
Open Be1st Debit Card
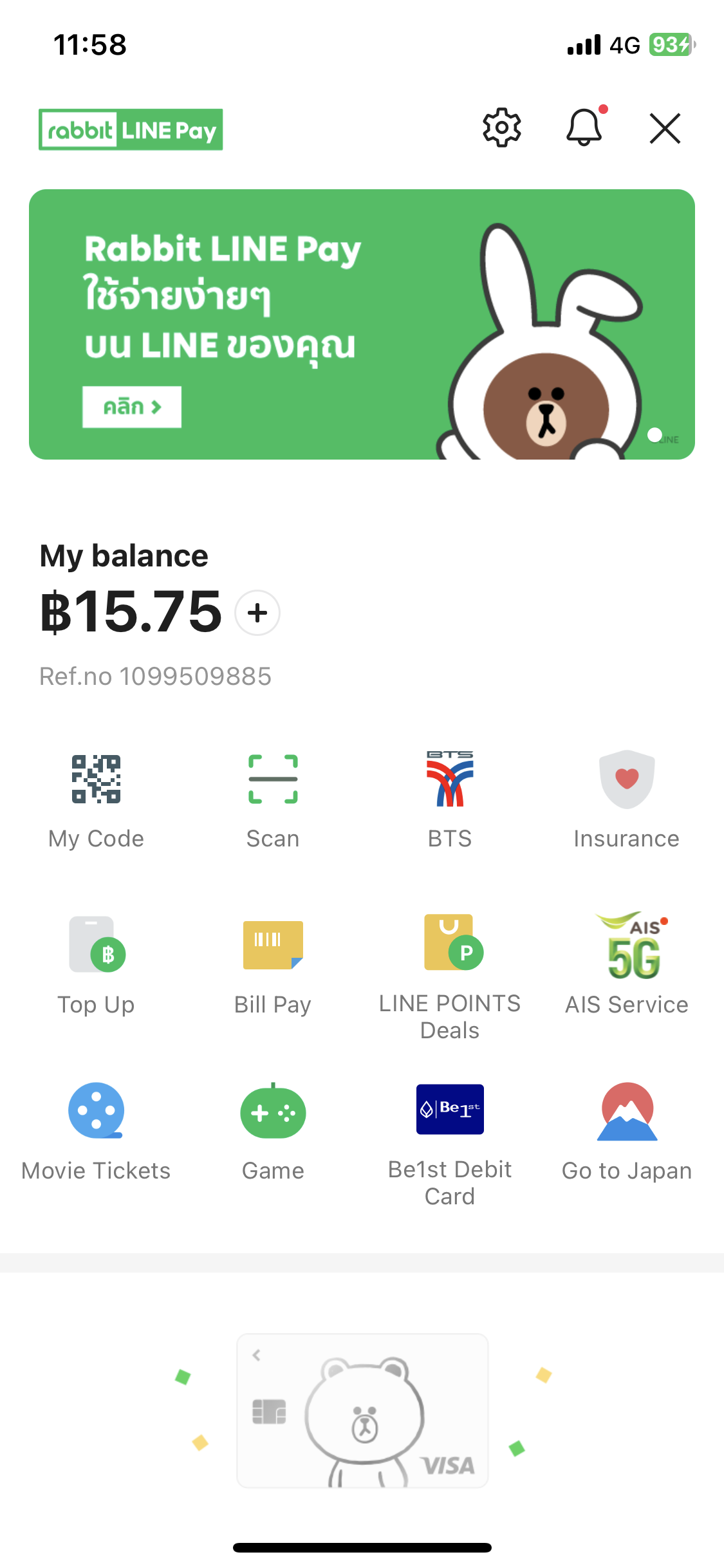450,1139
